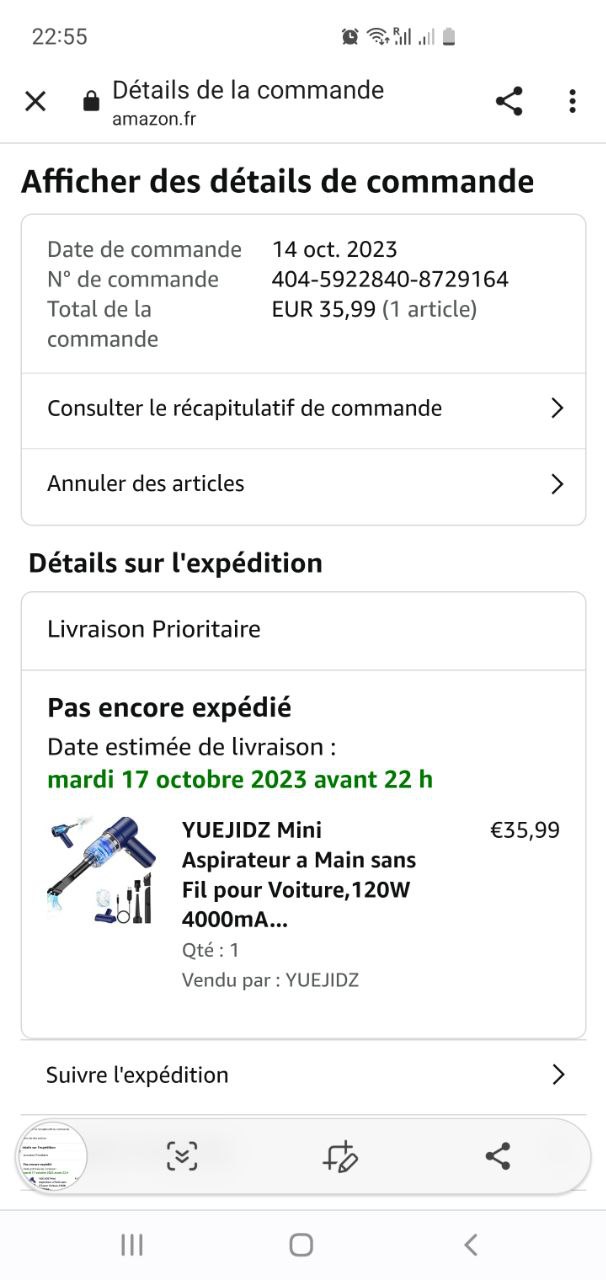View the YUEJIDZ mini vacuum product image
Viewport: 606px width, 1280px height.
click(x=100, y=871)
